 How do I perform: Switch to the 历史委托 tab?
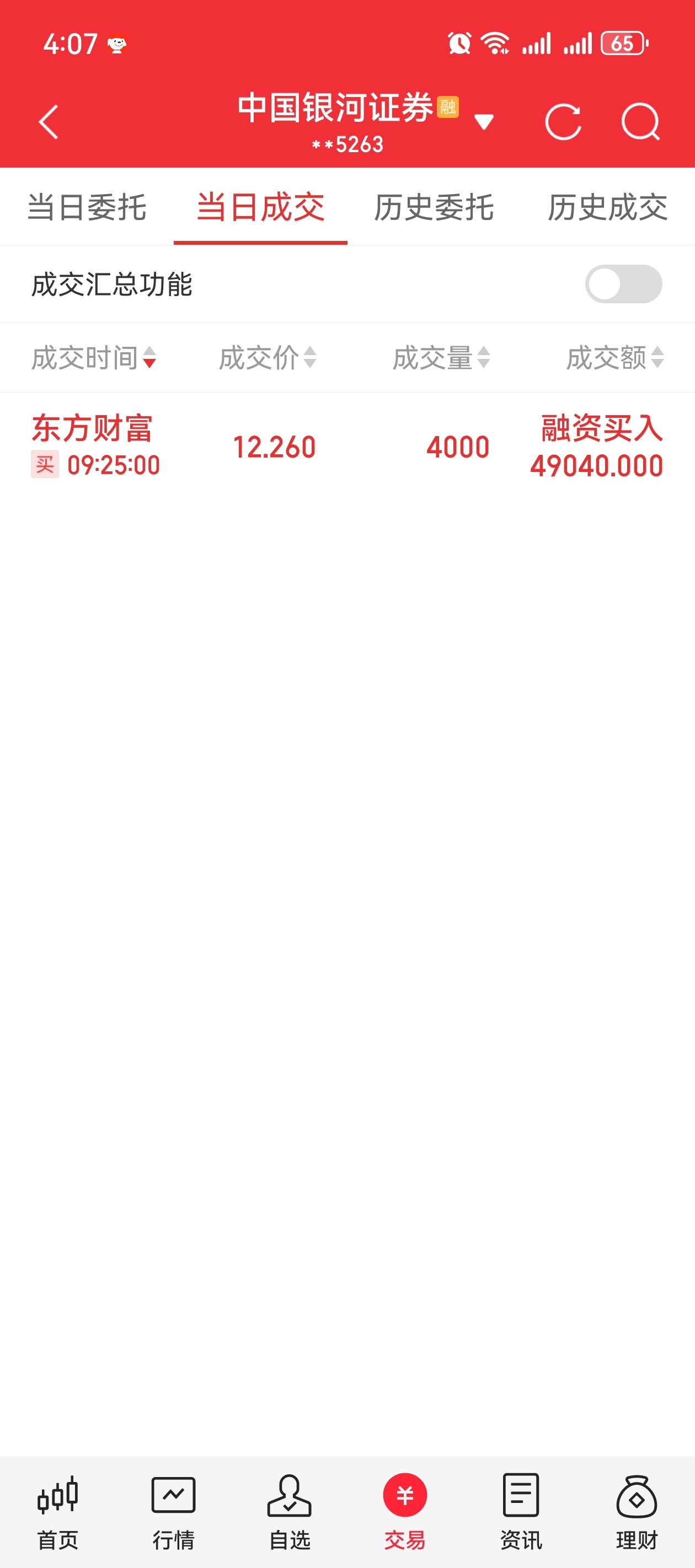(x=434, y=207)
